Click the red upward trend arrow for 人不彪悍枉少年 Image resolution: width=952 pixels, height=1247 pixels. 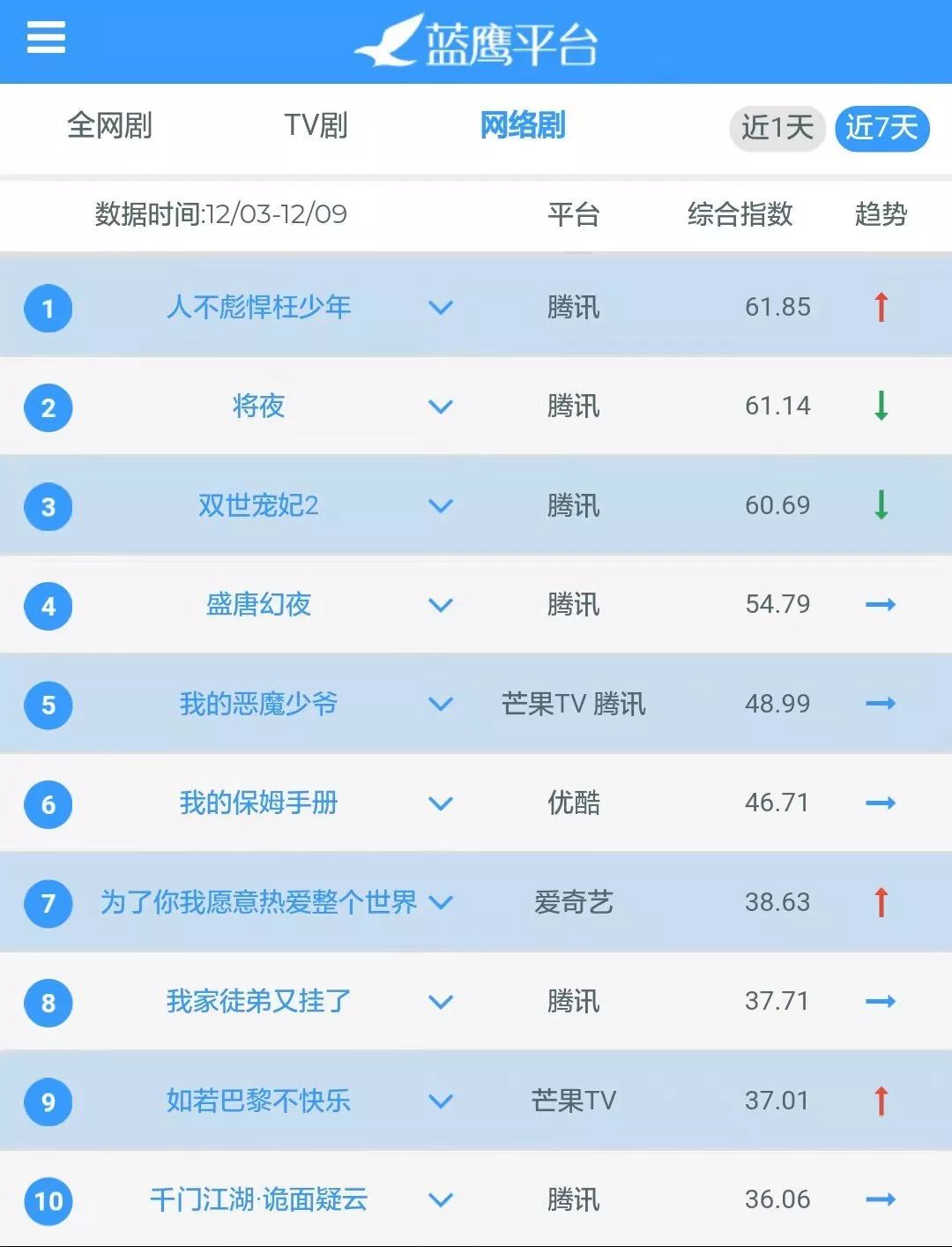point(881,308)
